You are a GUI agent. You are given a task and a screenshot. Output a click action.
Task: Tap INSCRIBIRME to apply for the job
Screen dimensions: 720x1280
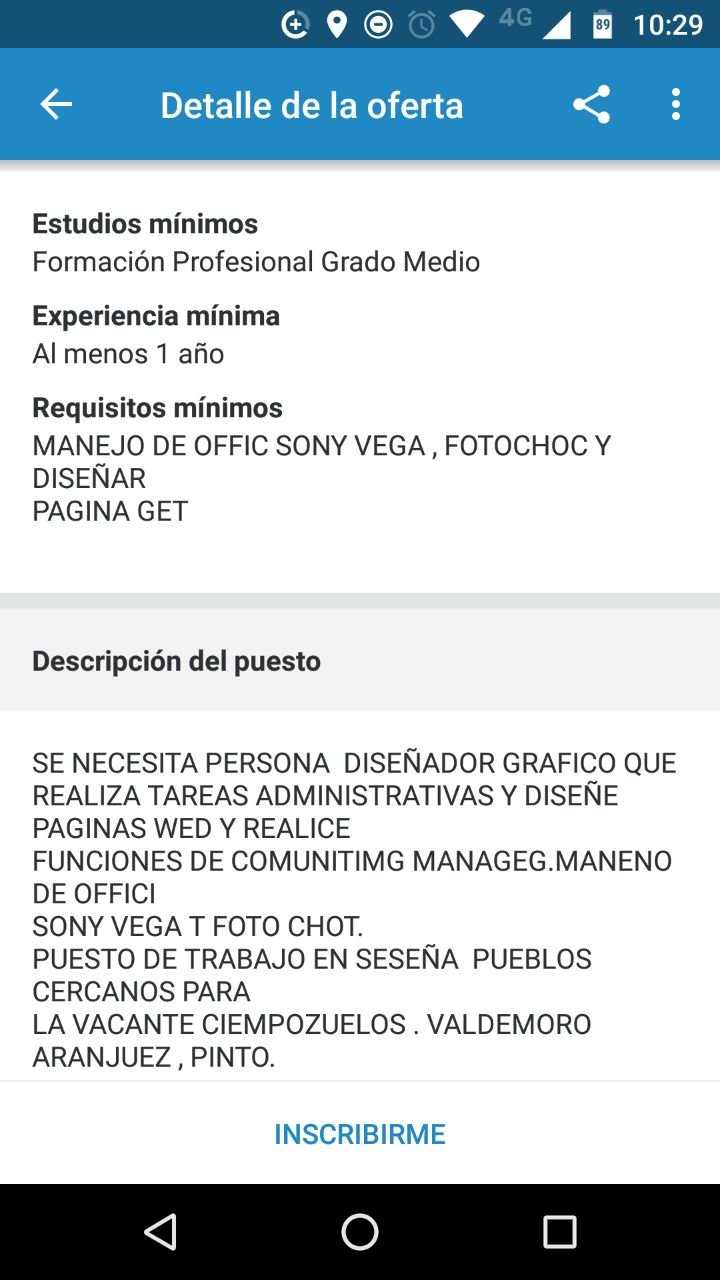point(360,1134)
